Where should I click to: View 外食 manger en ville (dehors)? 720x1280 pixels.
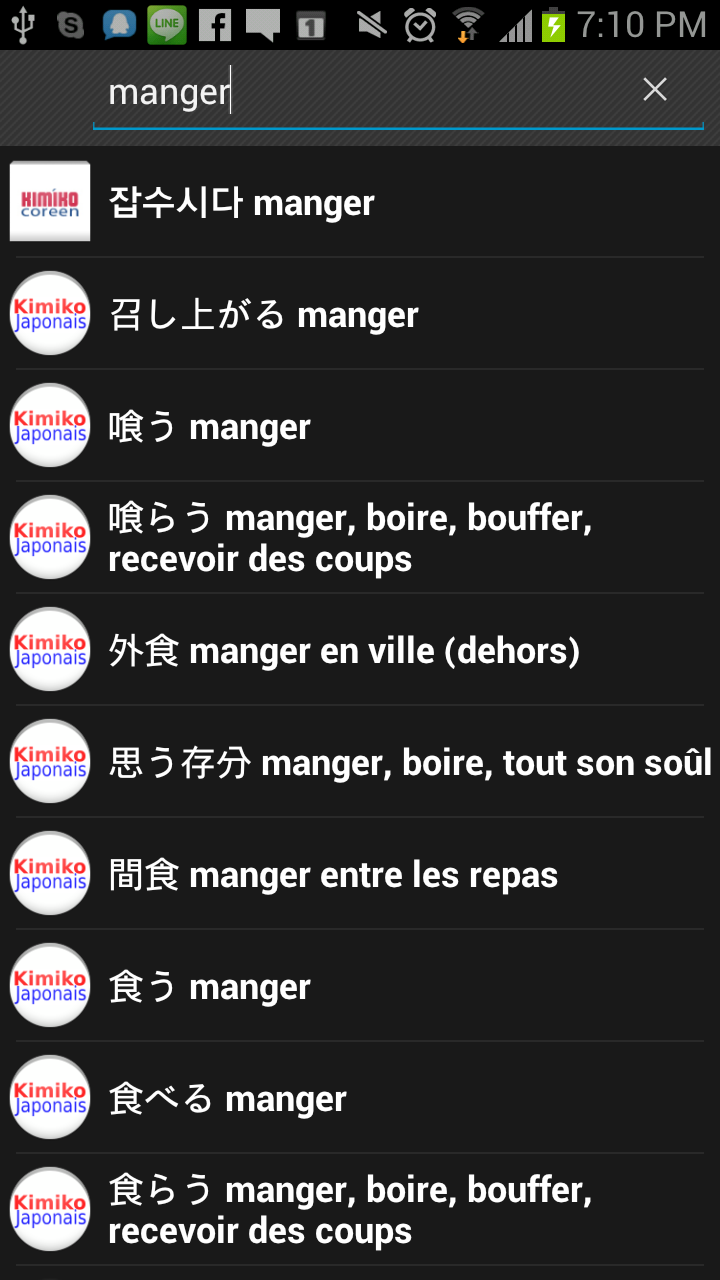tap(360, 651)
